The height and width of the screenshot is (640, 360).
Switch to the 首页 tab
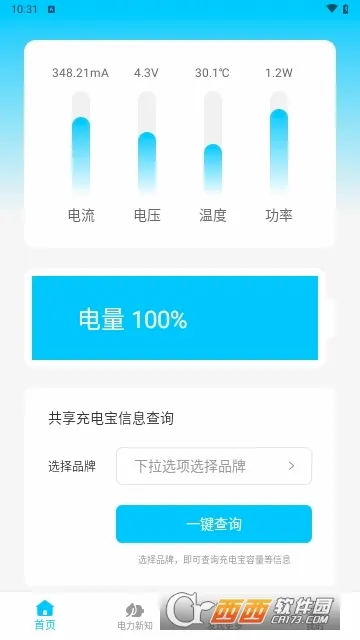45,615
